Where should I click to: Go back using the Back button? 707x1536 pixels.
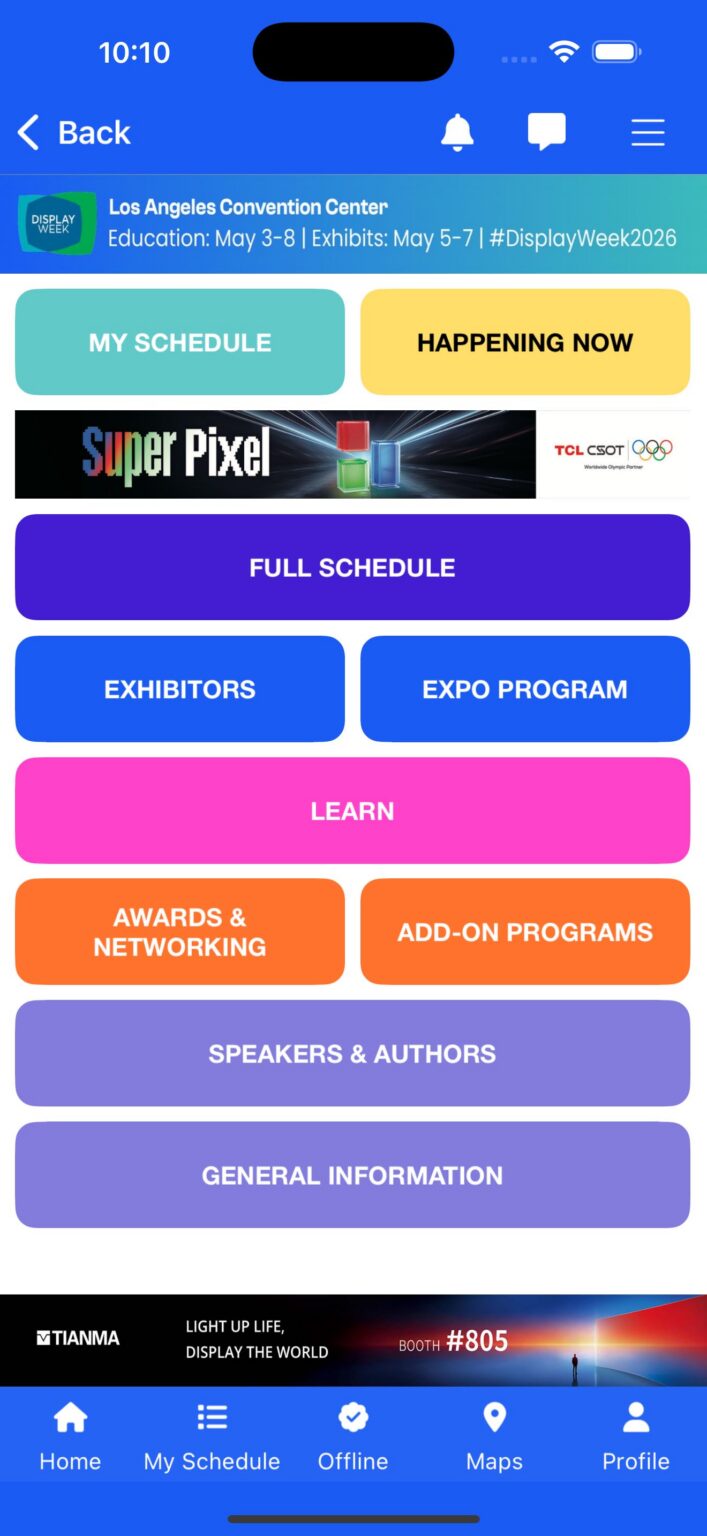pyautogui.click(x=74, y=132)
